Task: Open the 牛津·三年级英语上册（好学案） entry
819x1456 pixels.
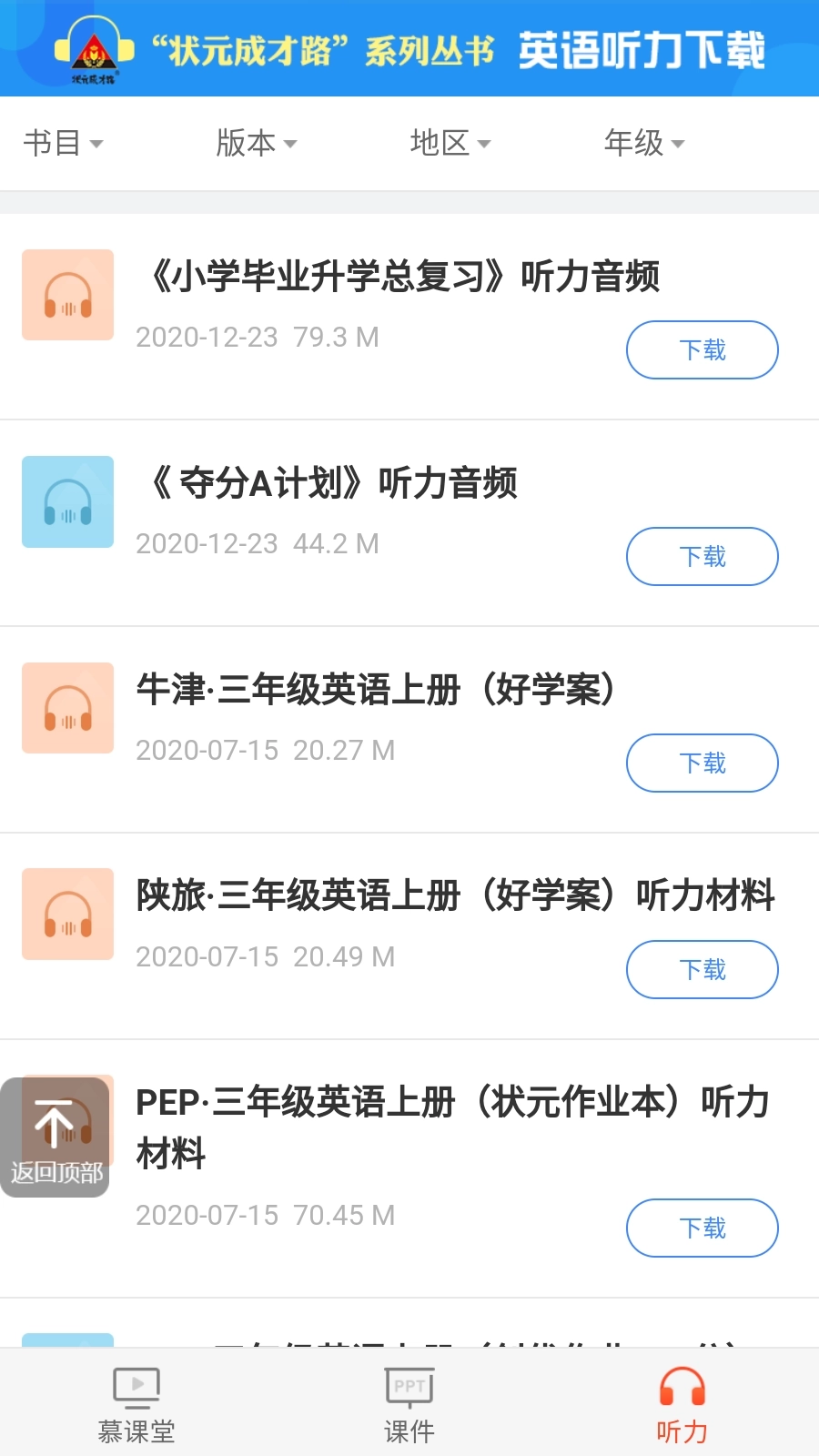Action: click(375, 690)
